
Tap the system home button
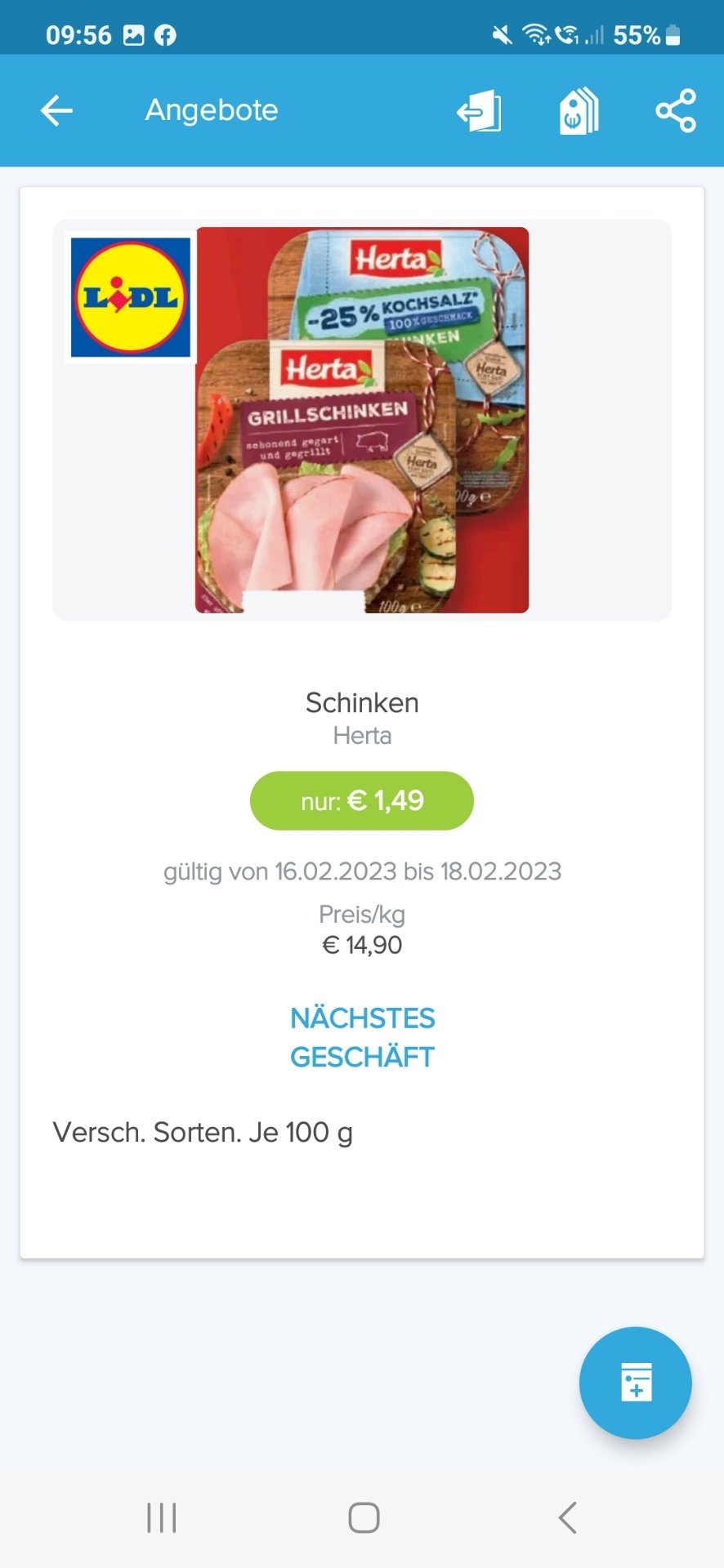364,1517
